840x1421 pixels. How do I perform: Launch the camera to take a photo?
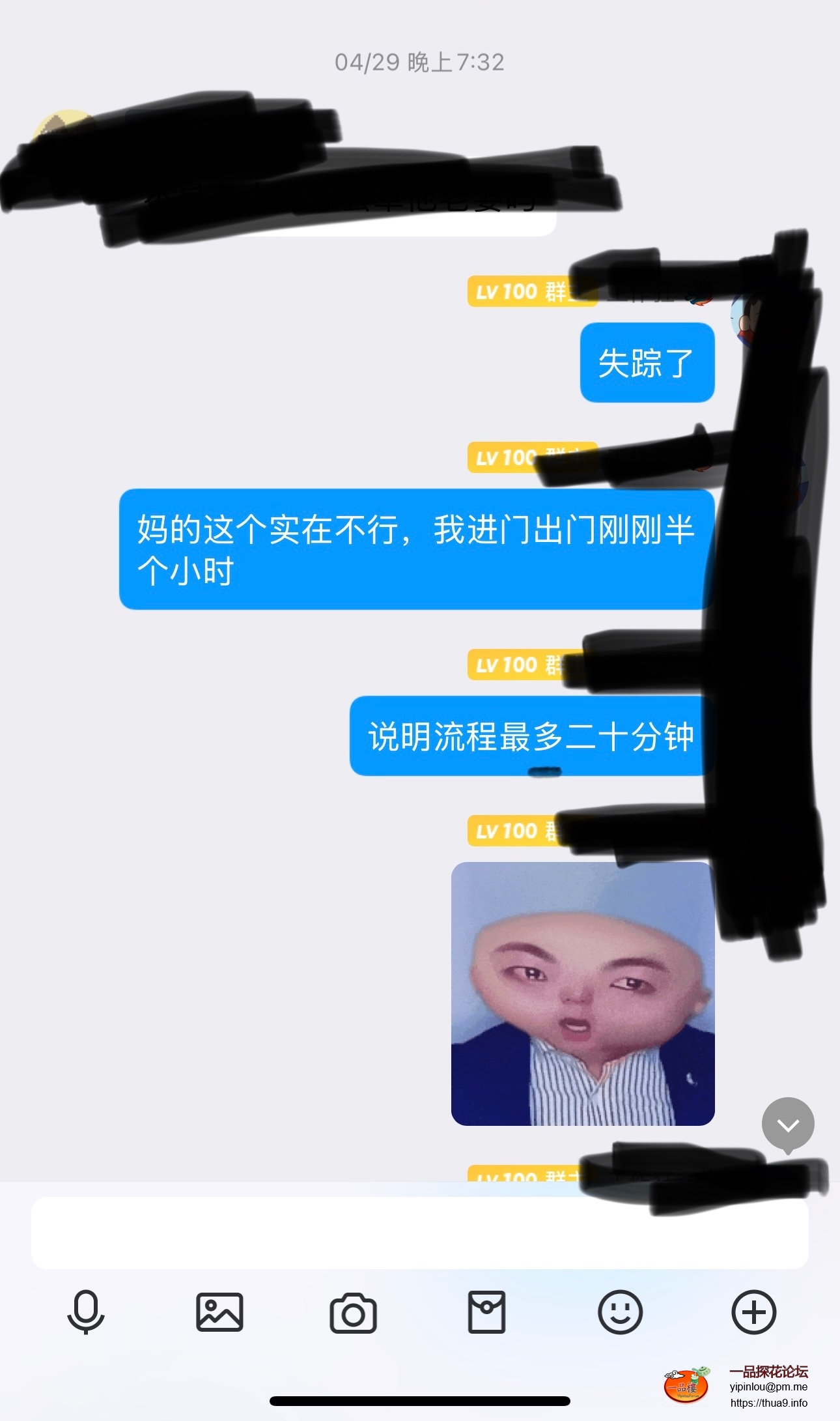(x=353, y=1313)
